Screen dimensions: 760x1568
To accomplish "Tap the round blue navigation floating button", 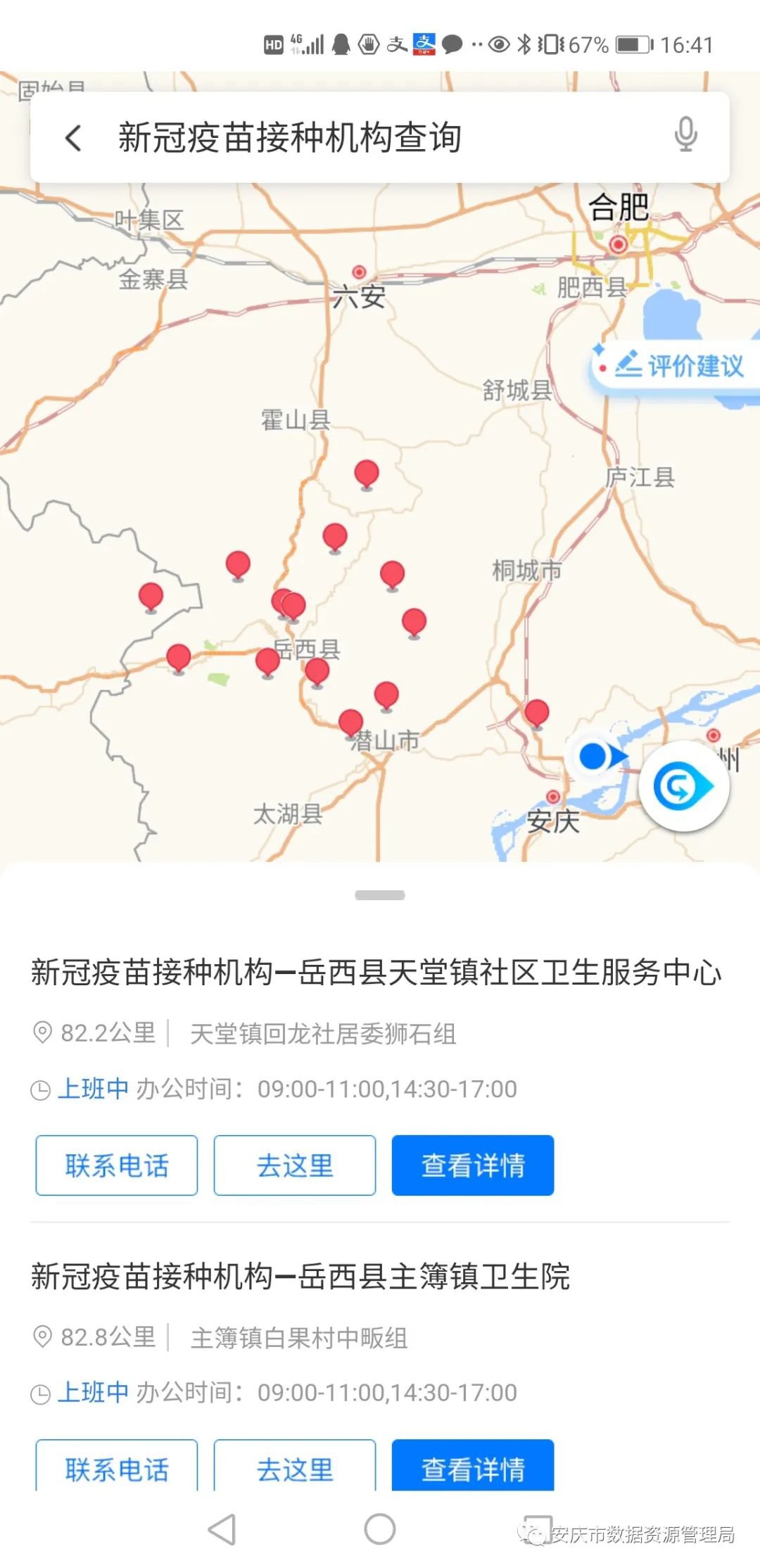I will (x=683, y=787).
